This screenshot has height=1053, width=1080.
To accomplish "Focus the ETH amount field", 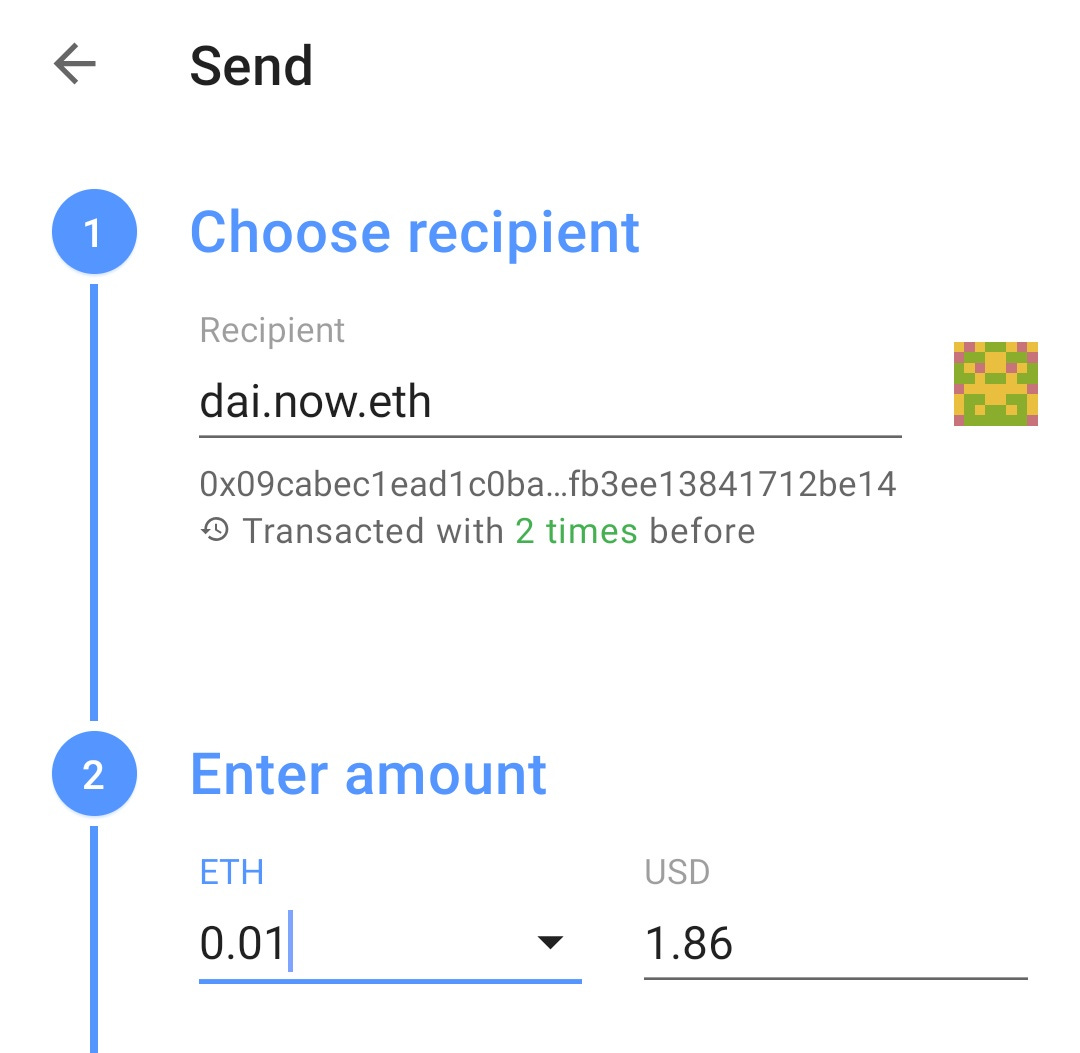I will [360, 944].
